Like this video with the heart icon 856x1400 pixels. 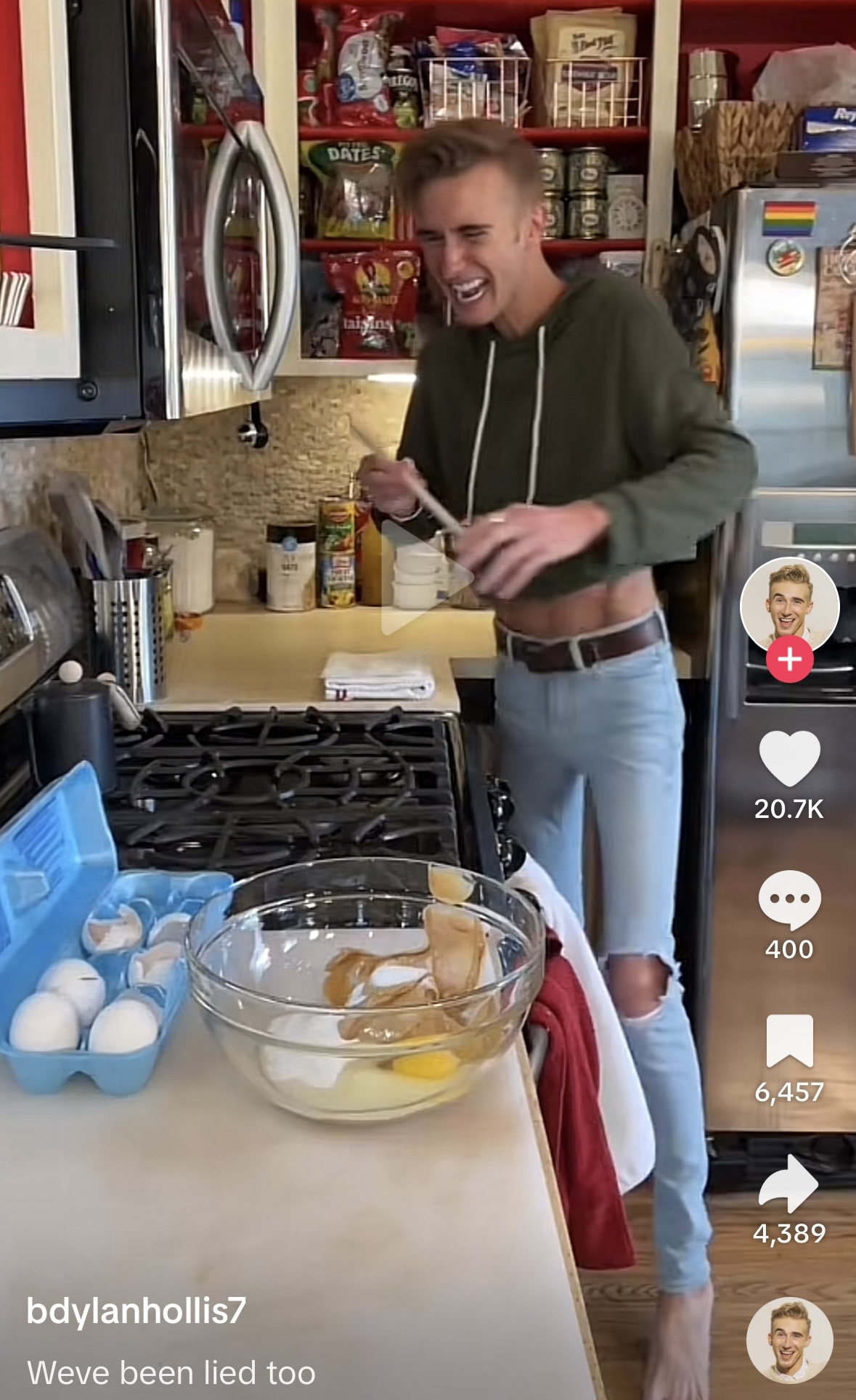[789, 758]
